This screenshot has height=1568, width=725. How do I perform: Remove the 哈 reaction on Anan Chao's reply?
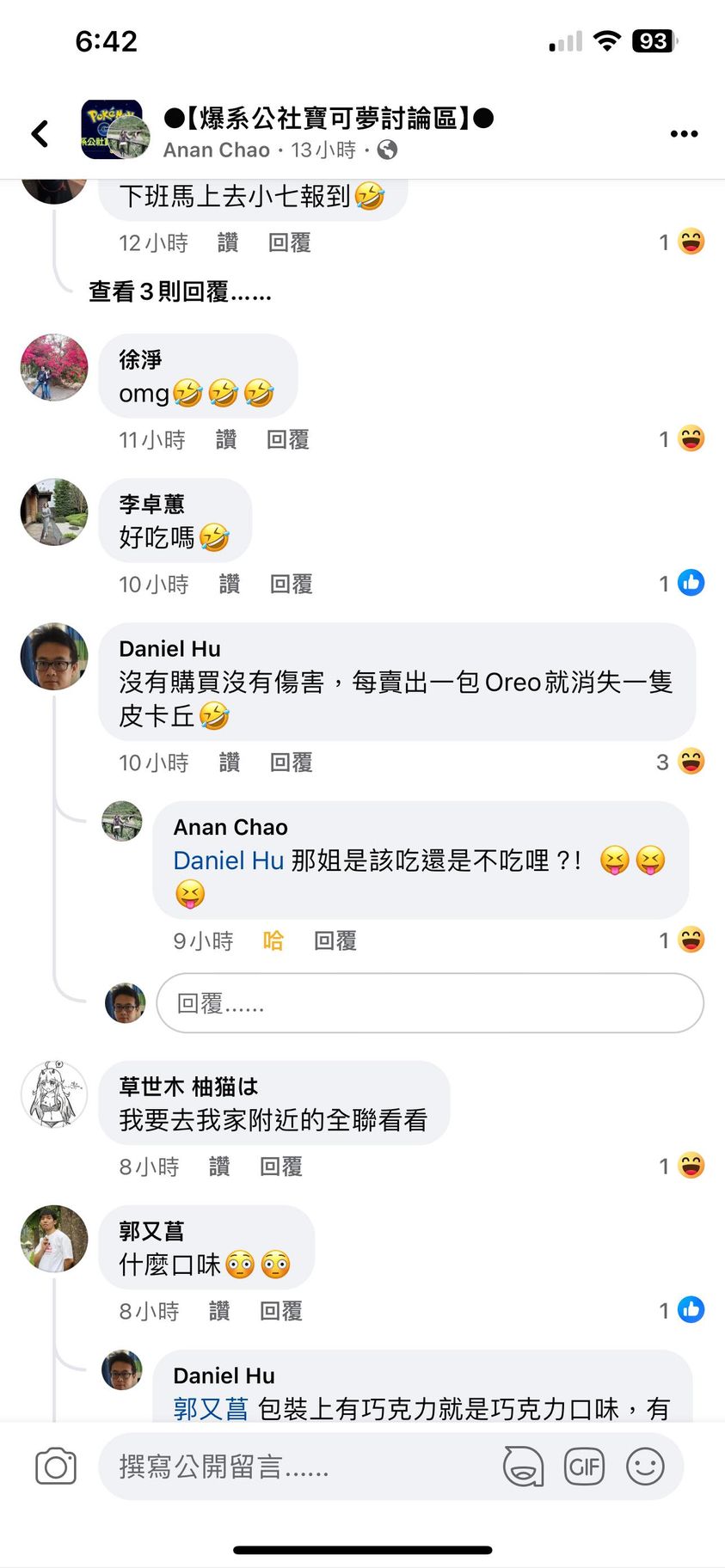point(273,941)
